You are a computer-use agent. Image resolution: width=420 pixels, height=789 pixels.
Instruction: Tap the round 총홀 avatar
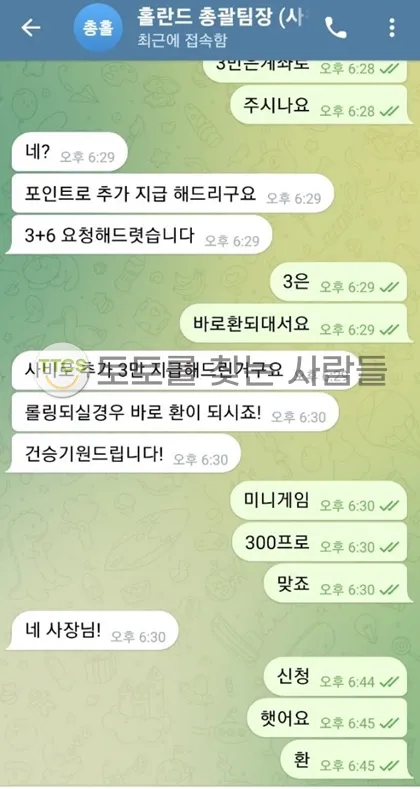coord(98,28)
